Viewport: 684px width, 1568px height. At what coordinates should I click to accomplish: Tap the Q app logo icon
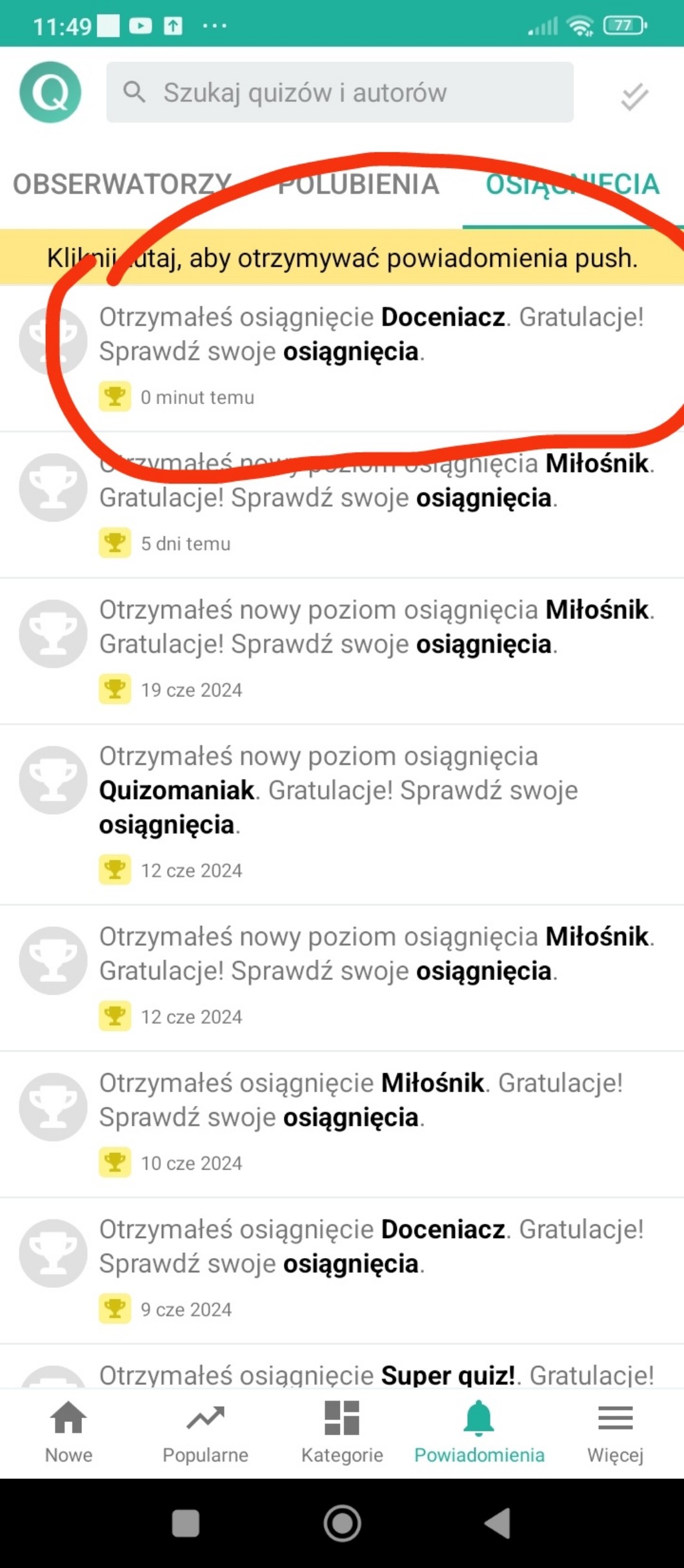(x=50, y=92)
